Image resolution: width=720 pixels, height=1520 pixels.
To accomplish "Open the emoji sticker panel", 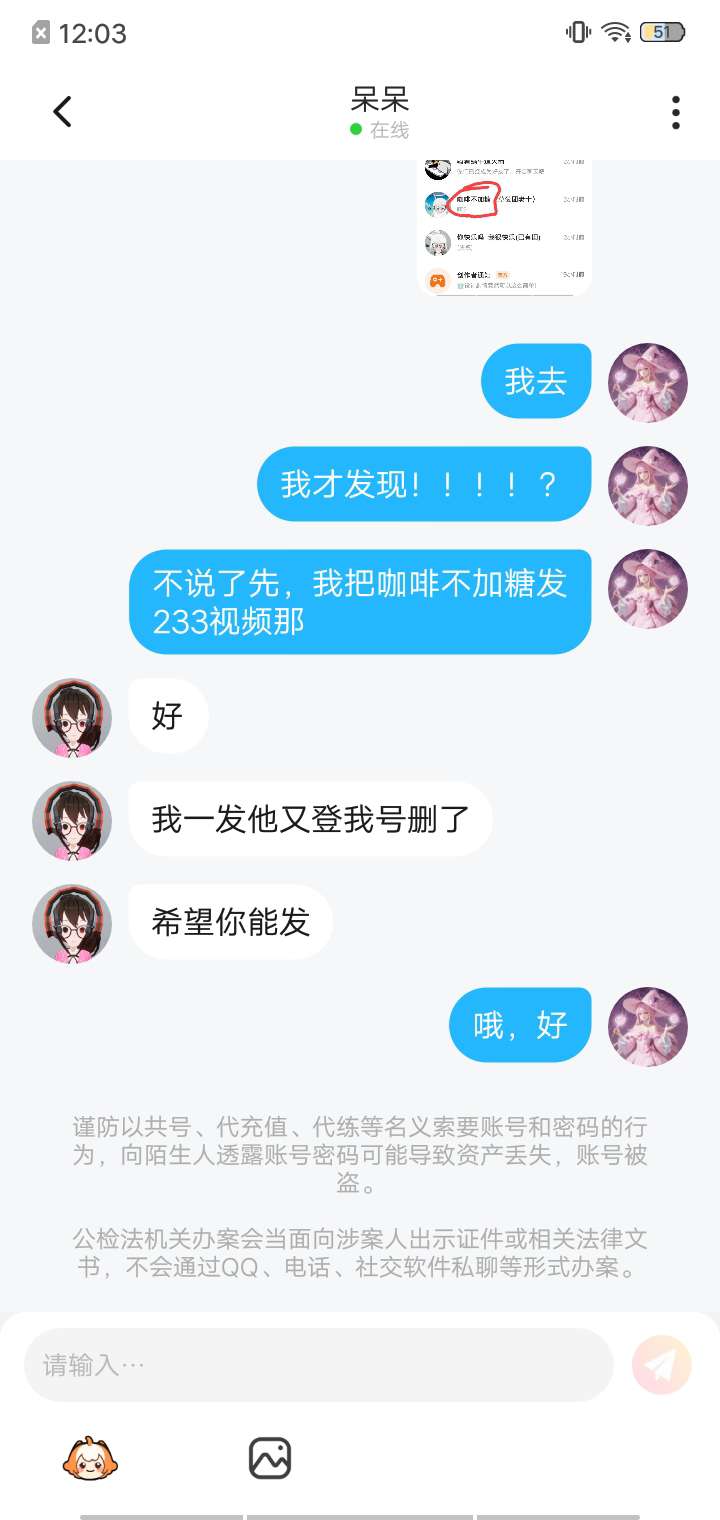I will (x=91, y=1459).
